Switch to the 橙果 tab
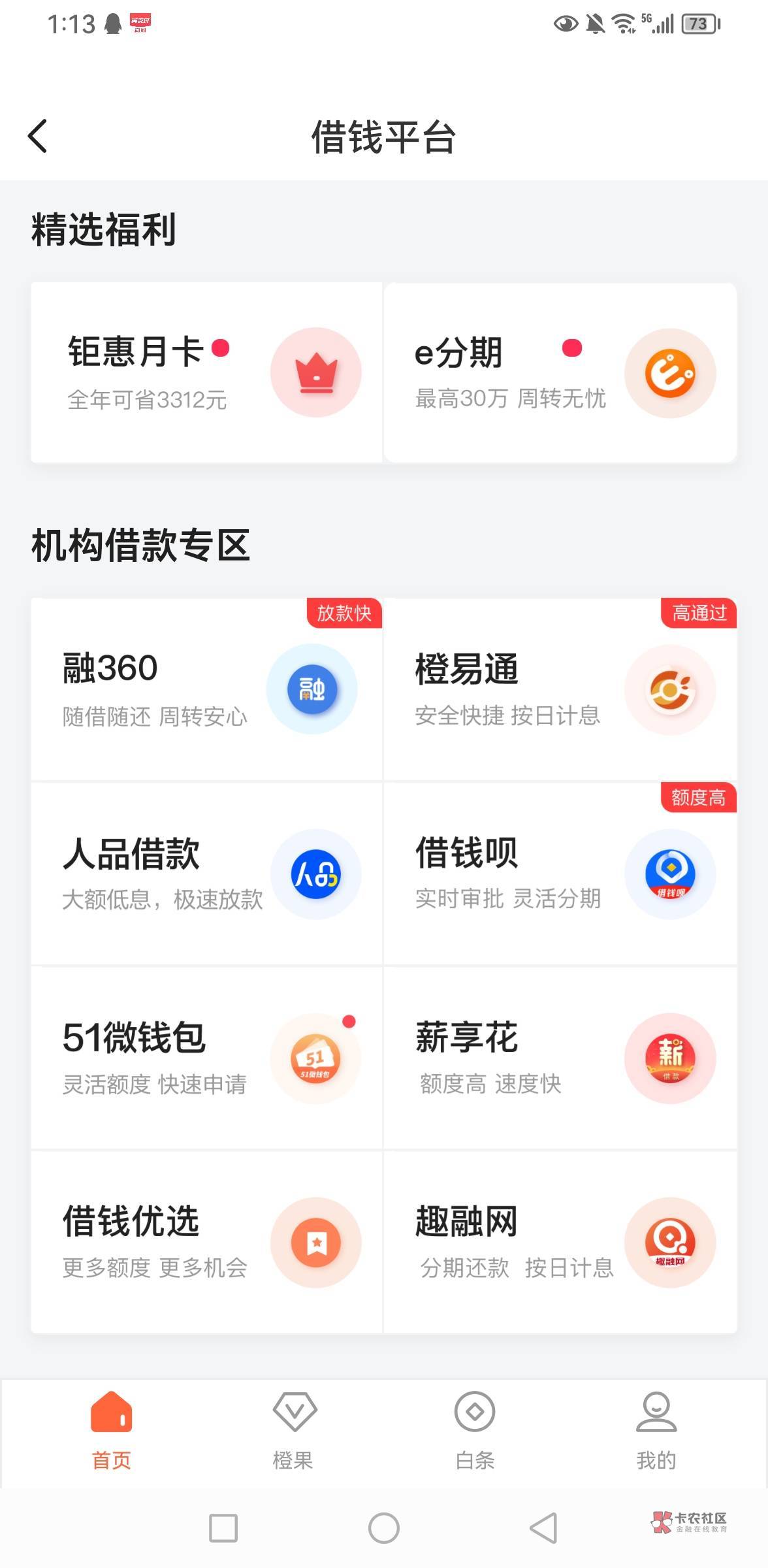768x1568 pixels. pyautogui.click(x=293, y=1431)
